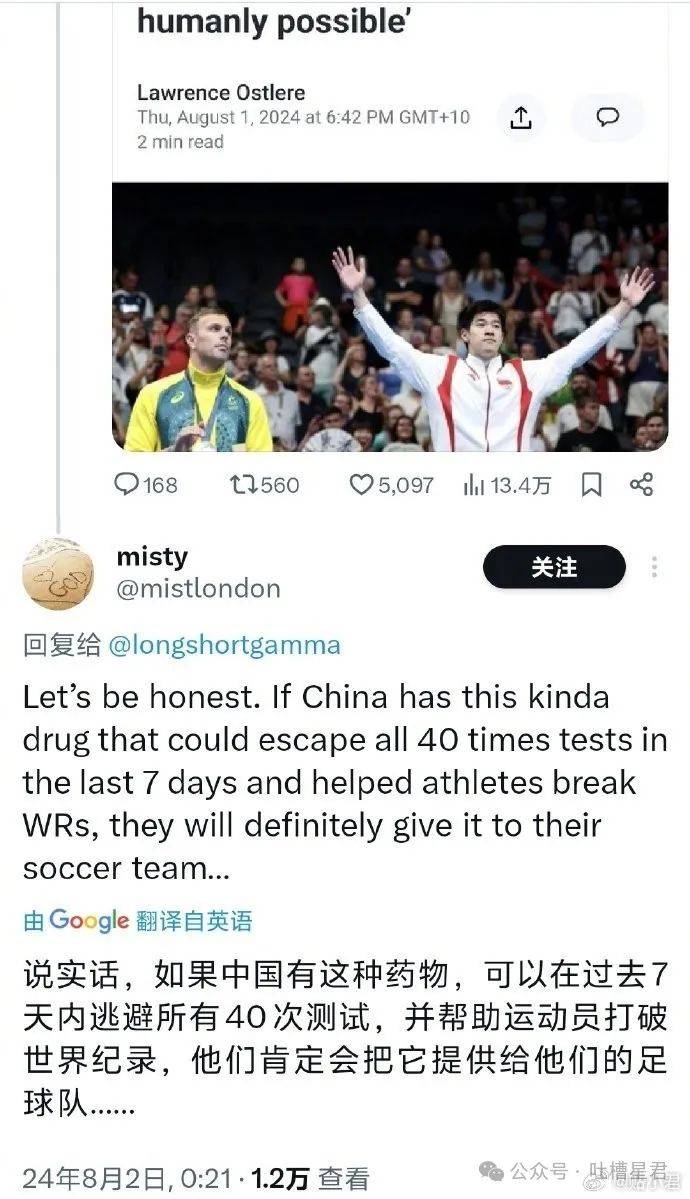The width and height of the screenshot is (690, 1199).
Task: Open misty's profile avatar
Action: (x=58, y=573)
